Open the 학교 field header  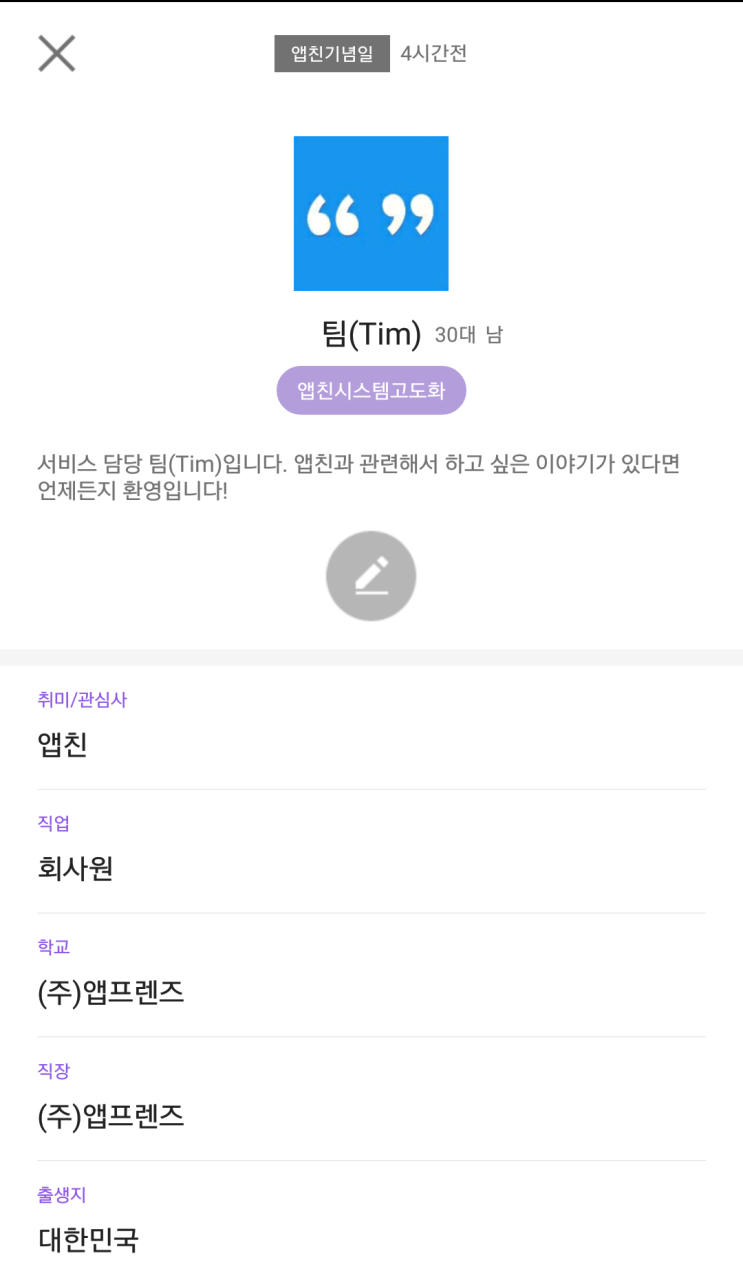tap(52, 947)
